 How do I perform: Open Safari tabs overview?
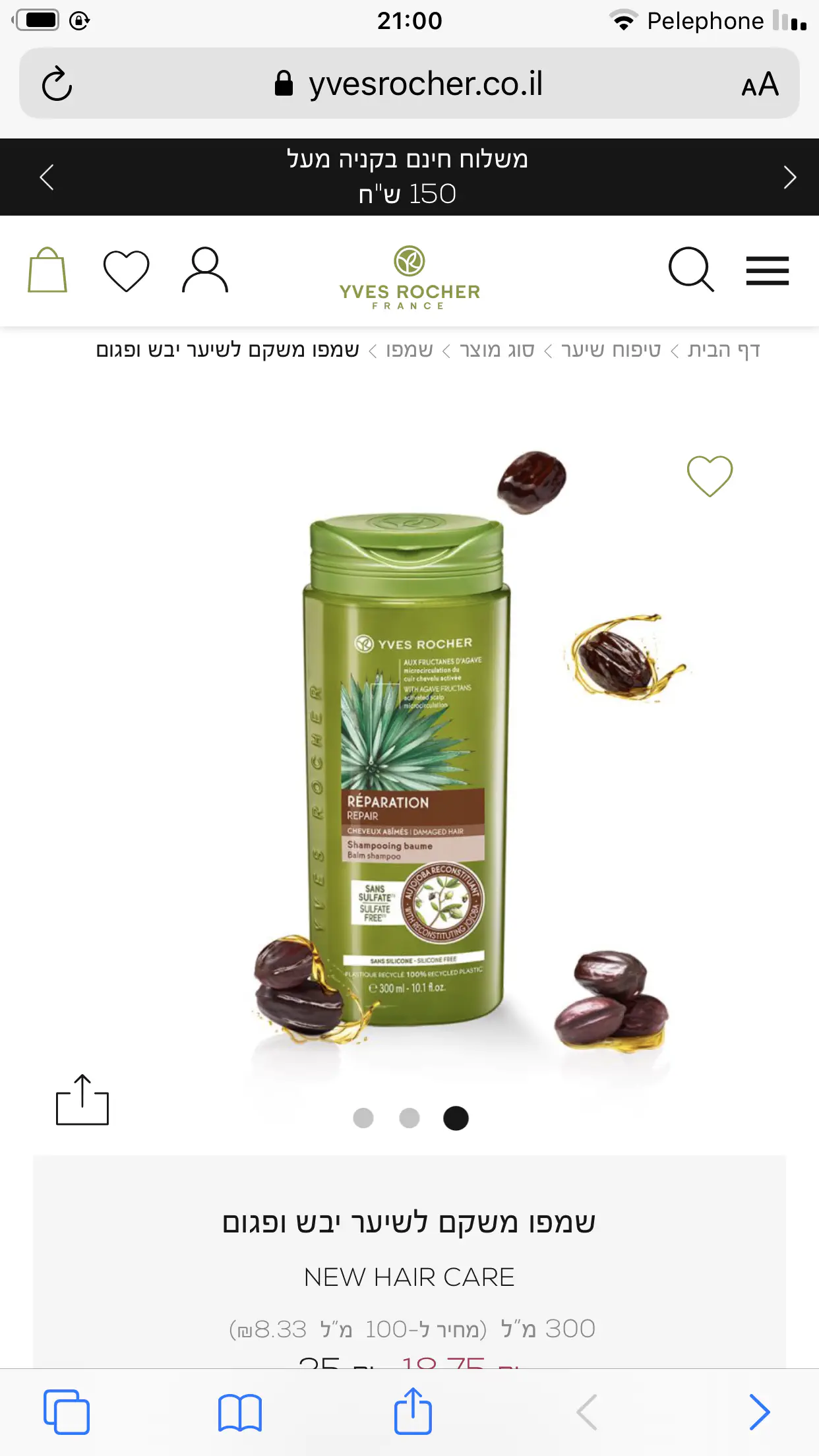click(67, 1412)
